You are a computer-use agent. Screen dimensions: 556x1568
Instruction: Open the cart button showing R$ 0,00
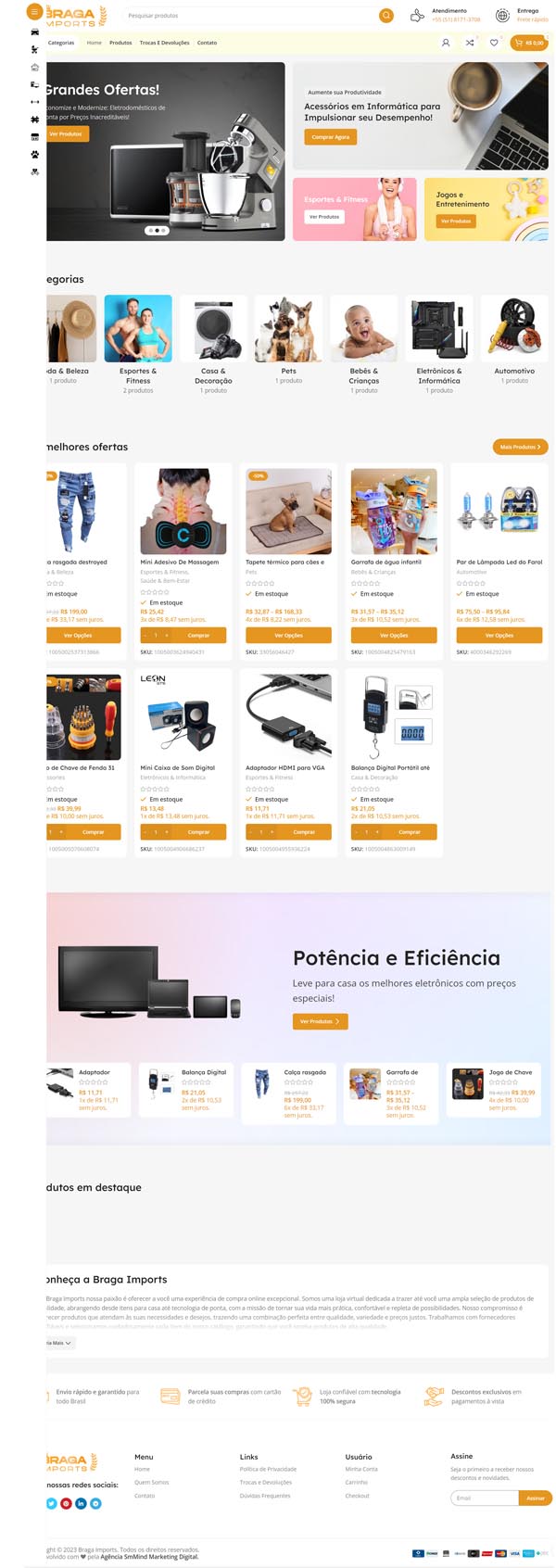[529, 43]
